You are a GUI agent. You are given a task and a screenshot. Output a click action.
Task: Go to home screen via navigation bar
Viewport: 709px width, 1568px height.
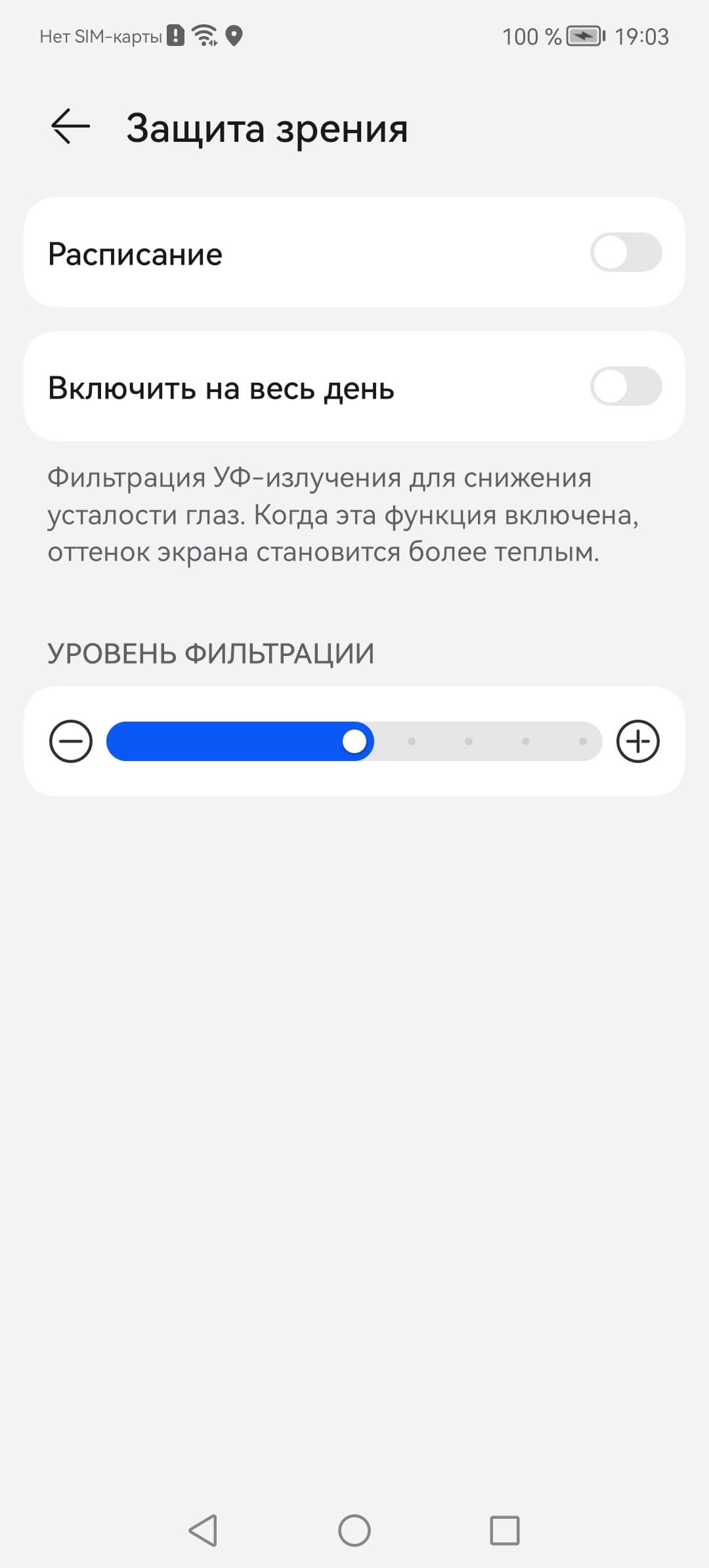[x=354, y=1531]
